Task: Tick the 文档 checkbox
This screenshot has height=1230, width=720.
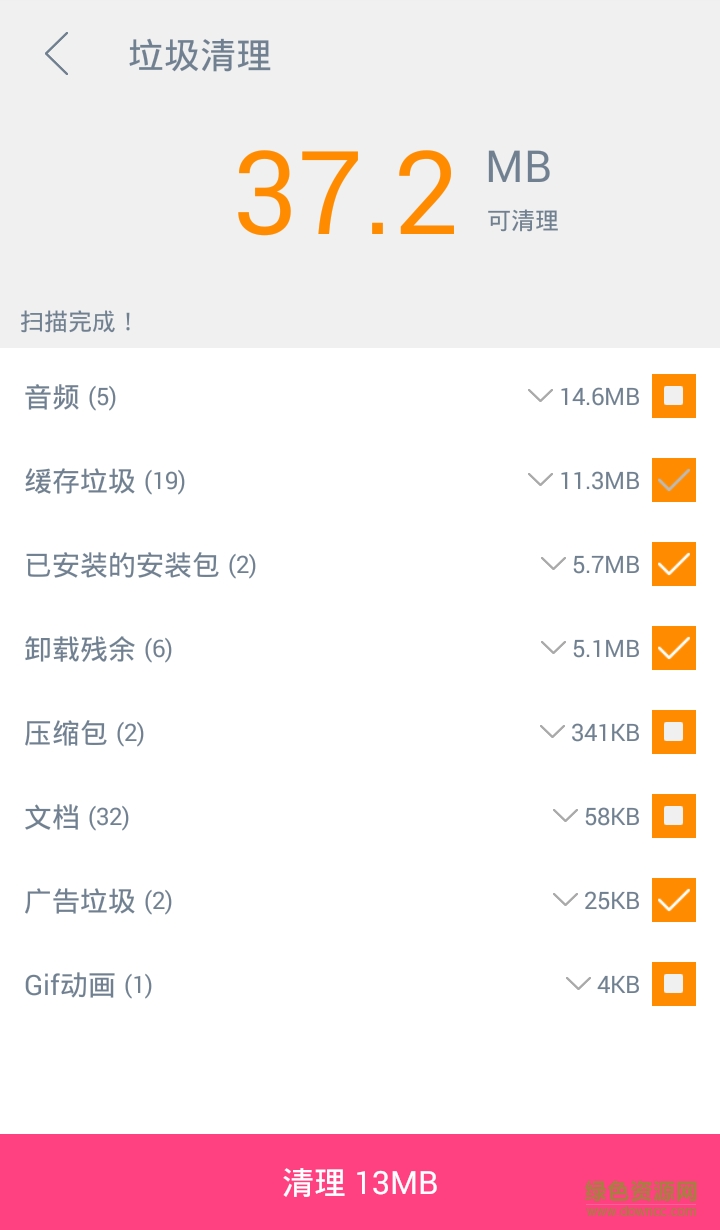Action: point(674,816)
